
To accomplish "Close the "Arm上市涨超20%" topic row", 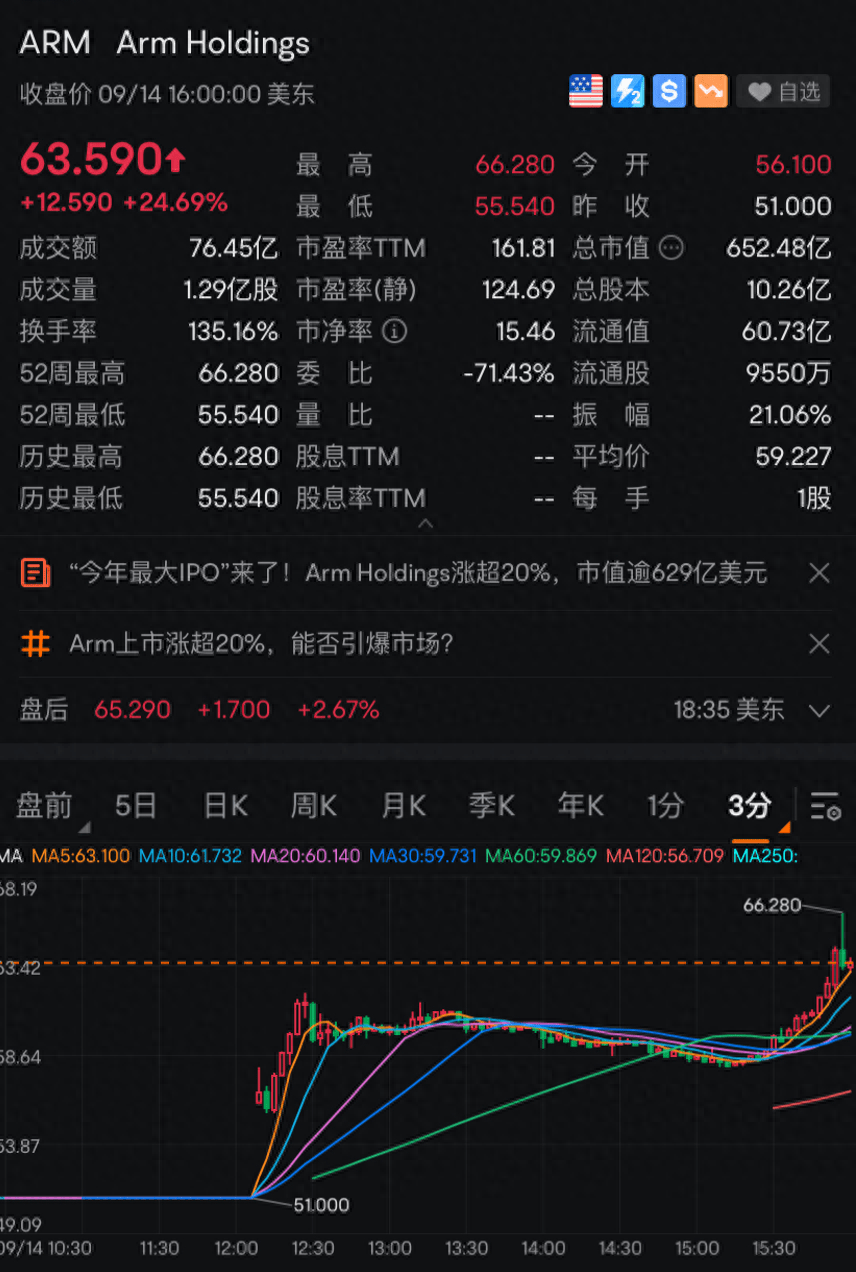I will click(819, 643).
